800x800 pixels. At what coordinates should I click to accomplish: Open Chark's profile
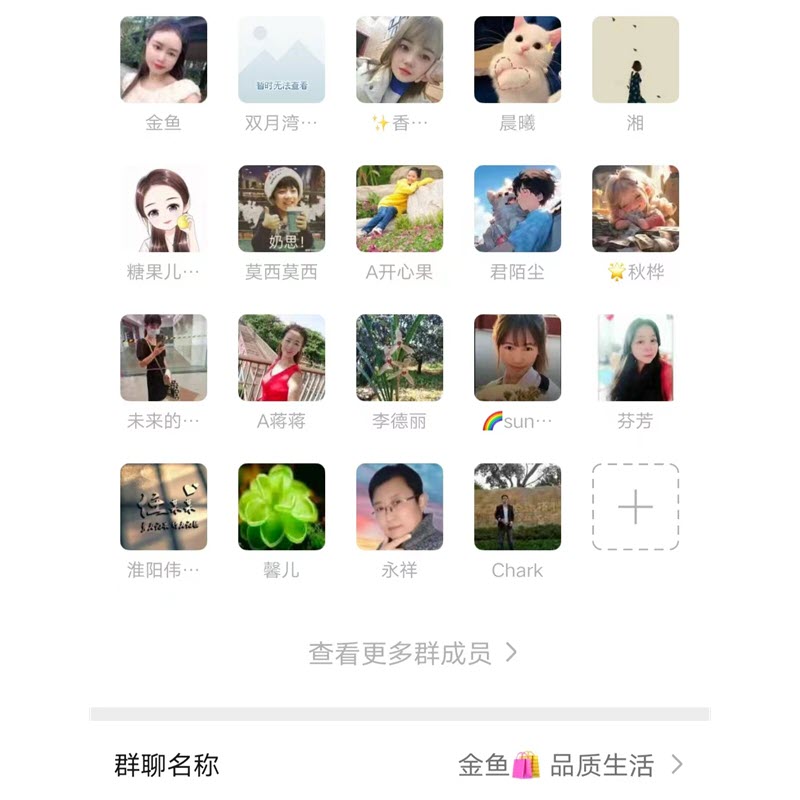[517, 507]
